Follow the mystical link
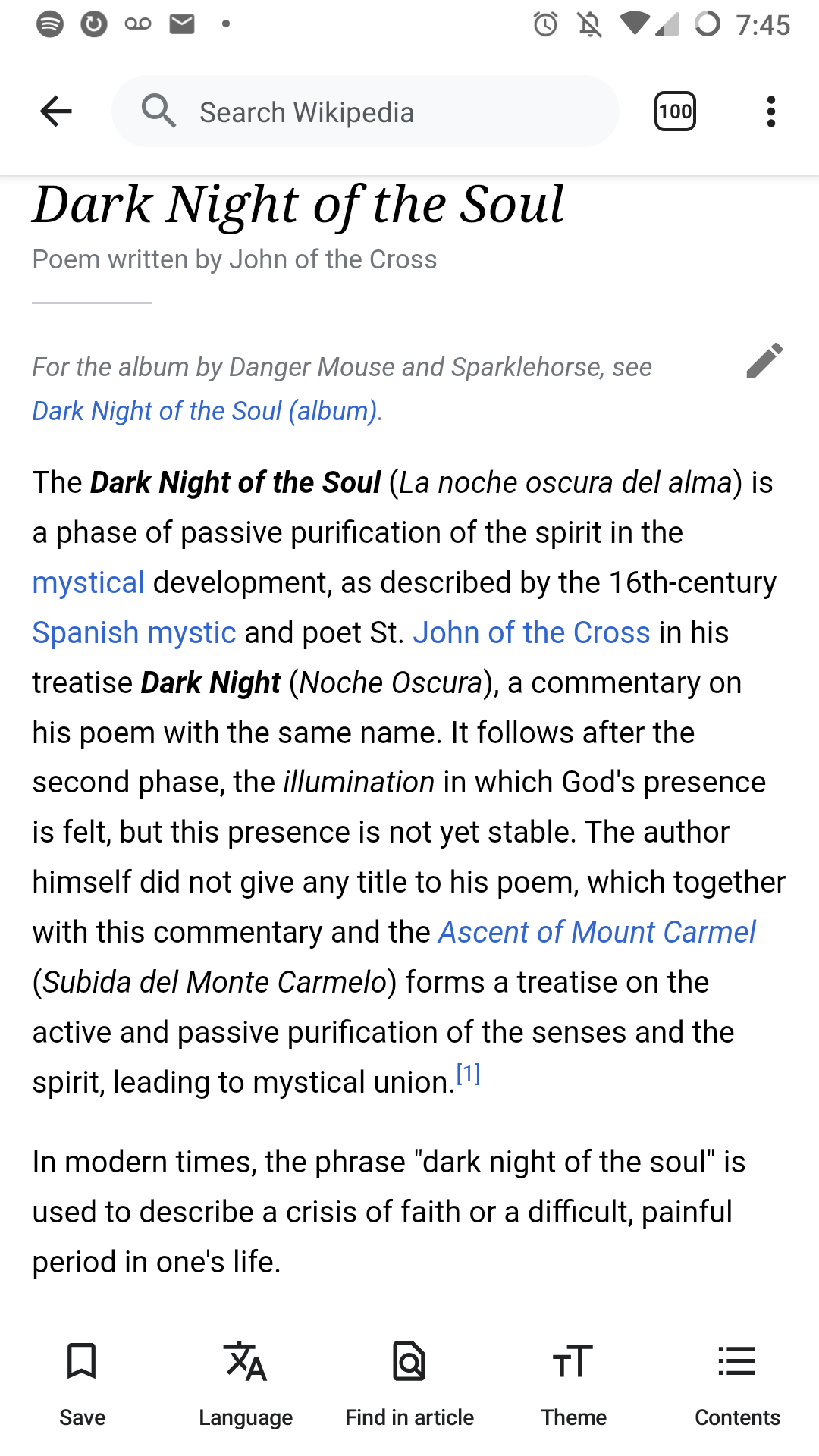 point(88,582)
